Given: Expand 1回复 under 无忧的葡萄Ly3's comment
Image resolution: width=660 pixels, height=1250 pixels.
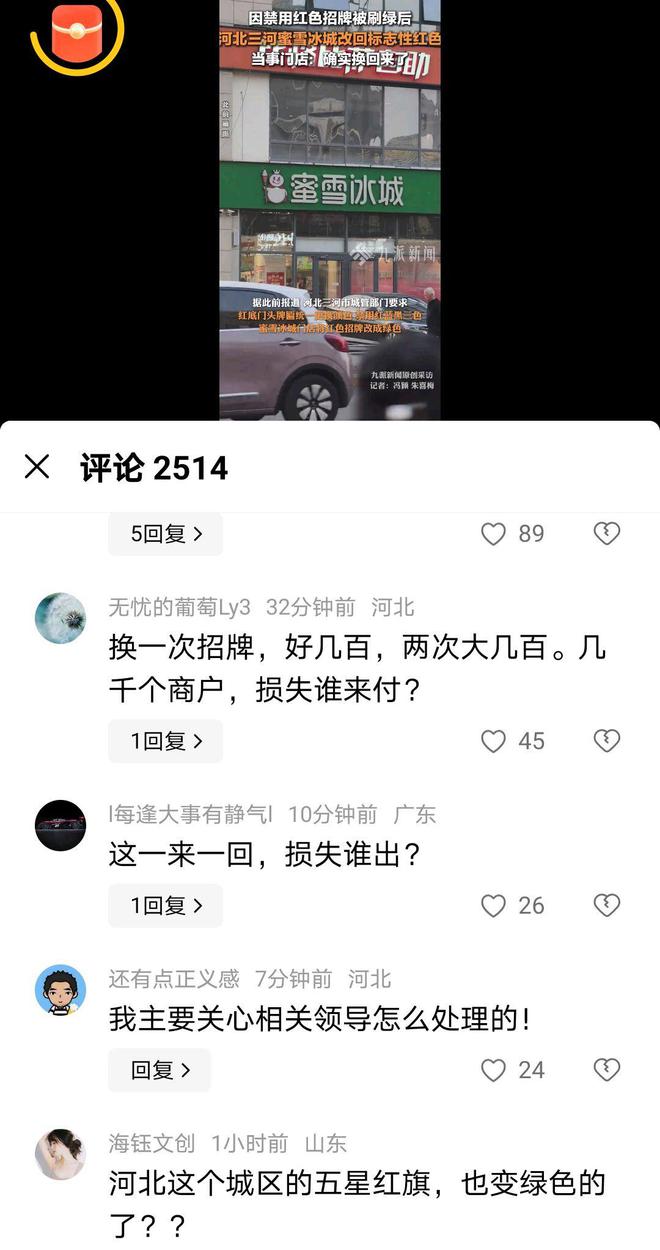Looking at the screenshot, I should click(165, 741).
